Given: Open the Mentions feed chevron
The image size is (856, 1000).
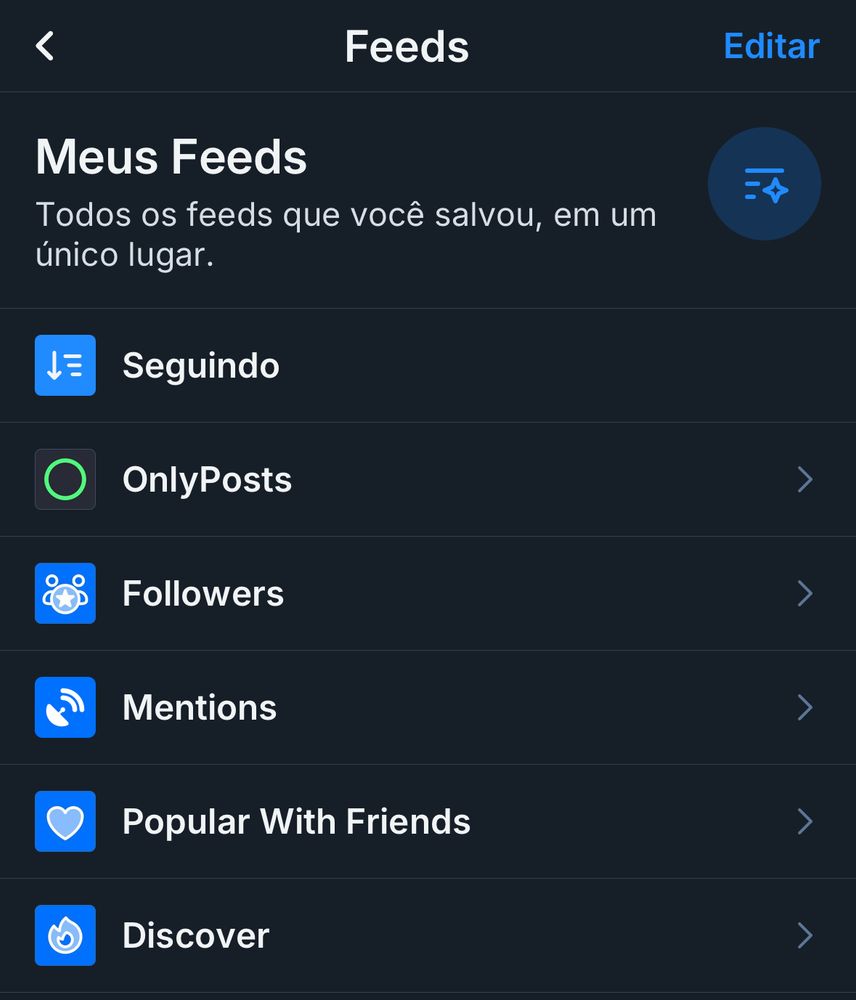Looking at the screenshot, I should (806, 707).
